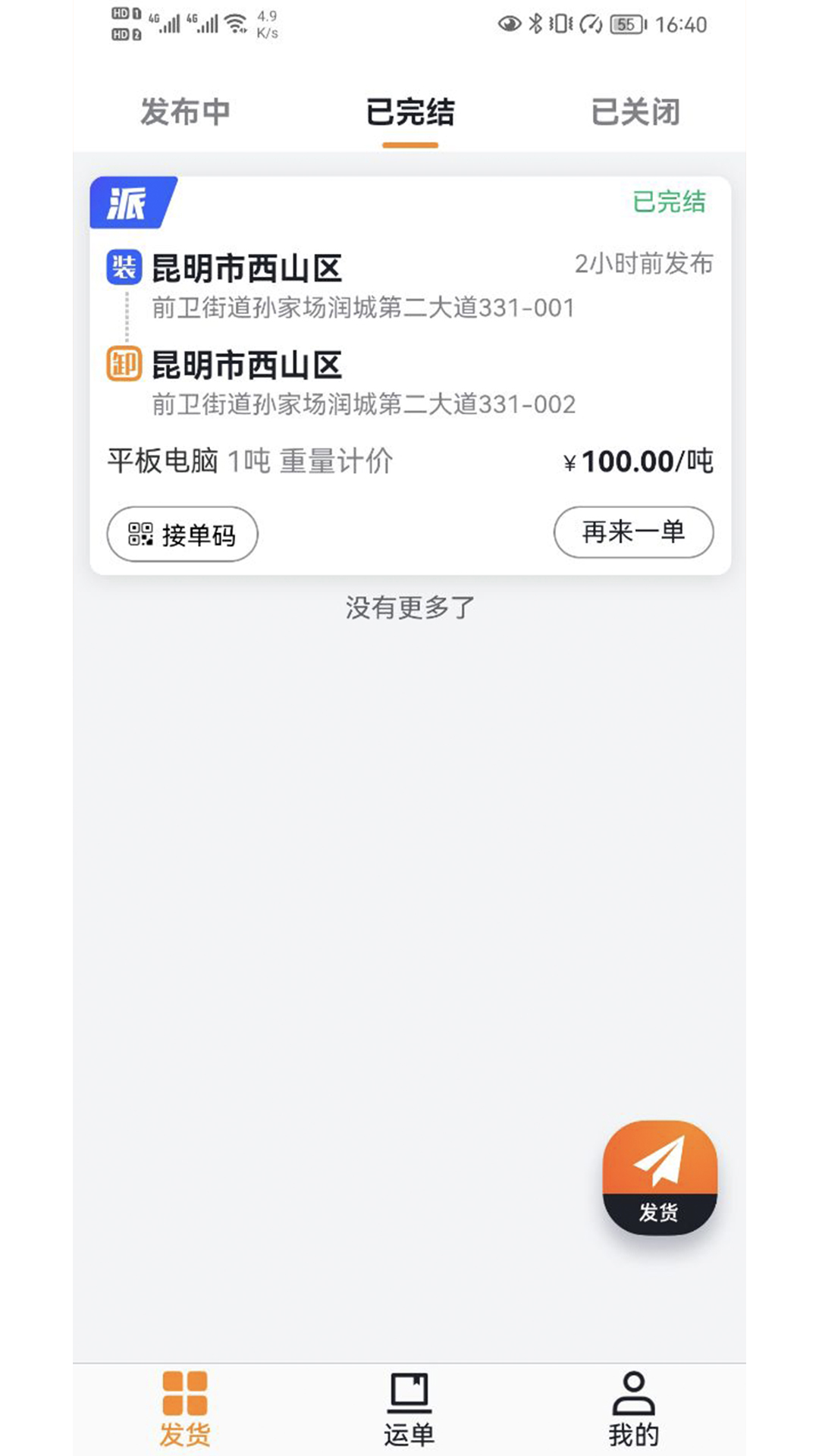Tap the 没有更多了 end-of-list text

pos(409,607)
